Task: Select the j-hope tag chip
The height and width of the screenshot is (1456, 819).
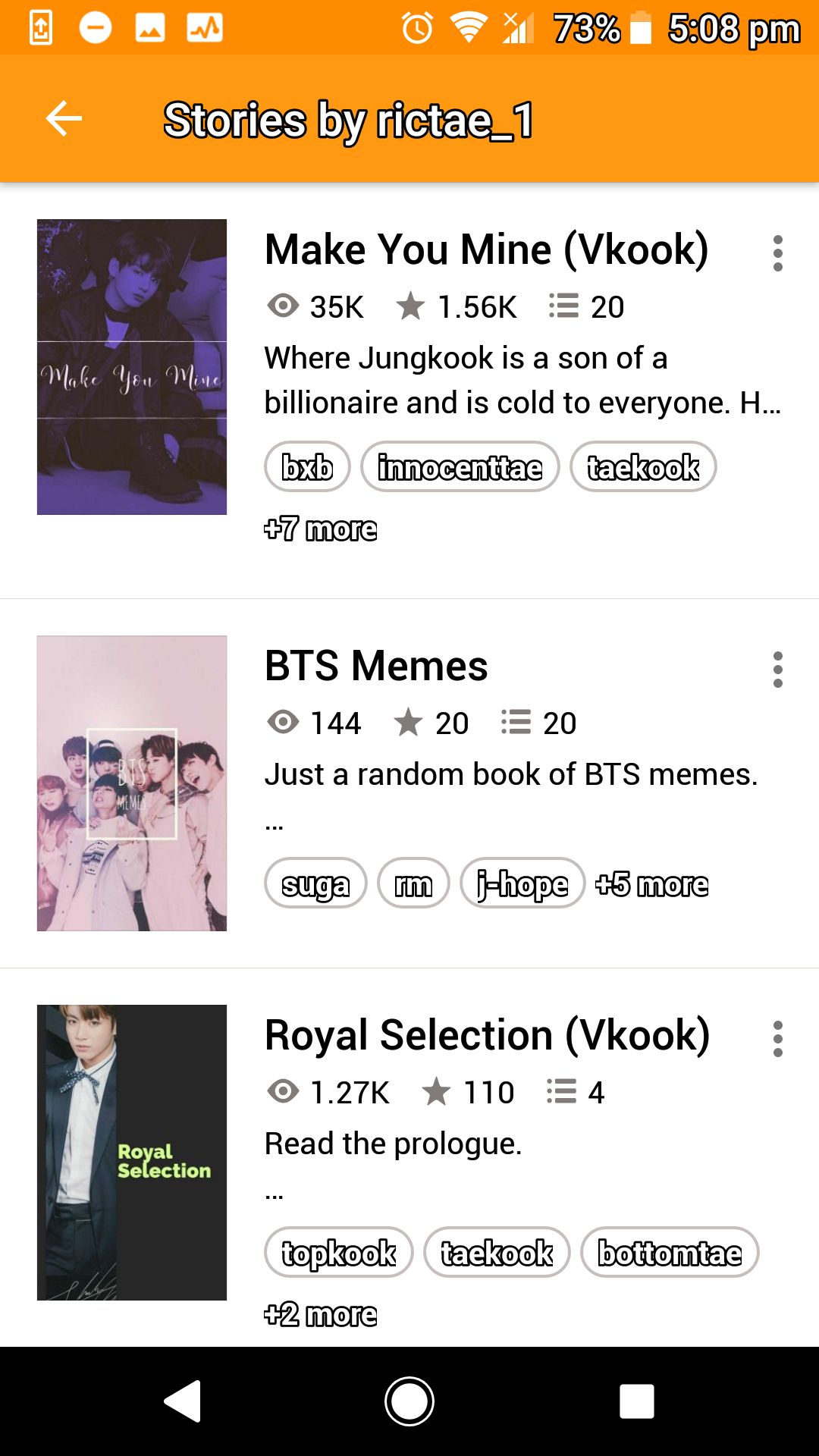Action: [522, 883]
